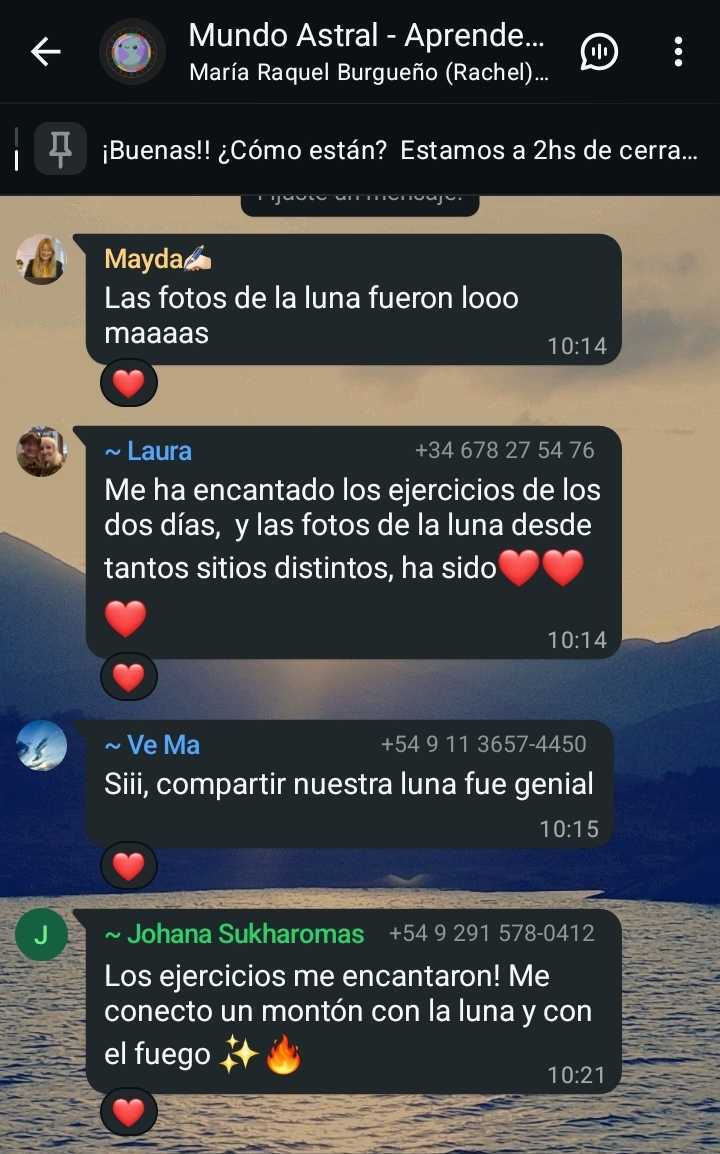View heart reaction on Johana's message

coord(128,1111)
